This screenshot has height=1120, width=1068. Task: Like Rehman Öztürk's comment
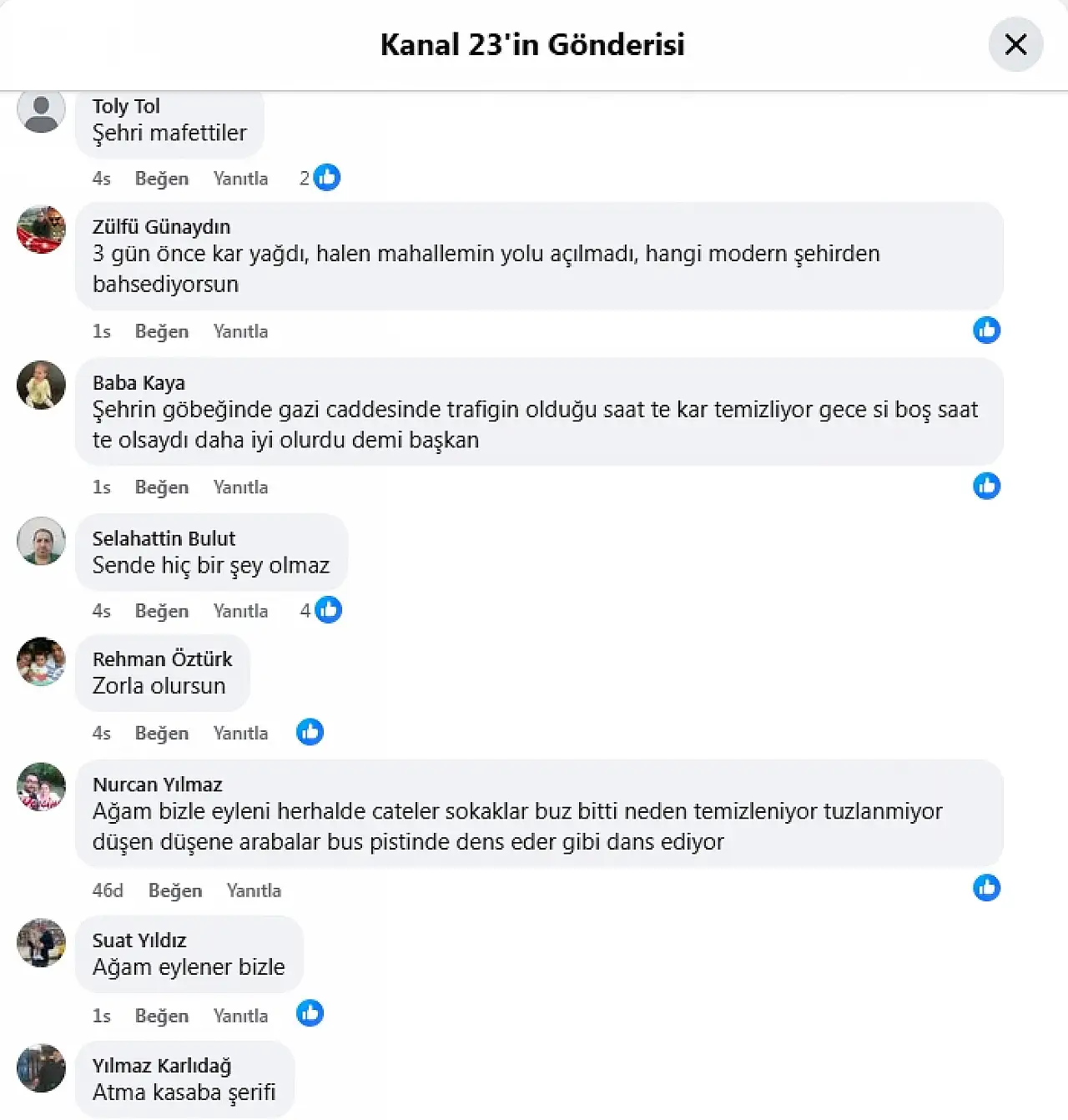(x=162, y=733)
